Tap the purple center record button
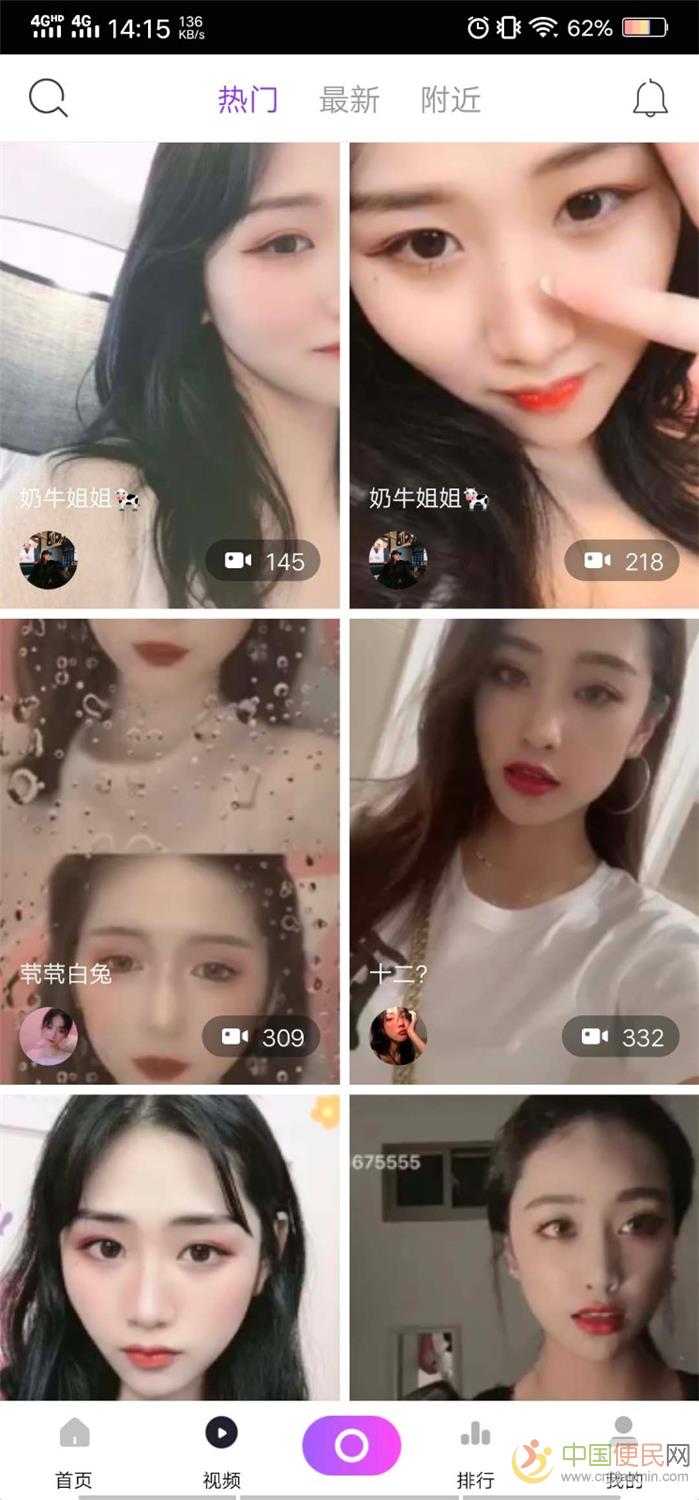 click(x=351, y=1445)
